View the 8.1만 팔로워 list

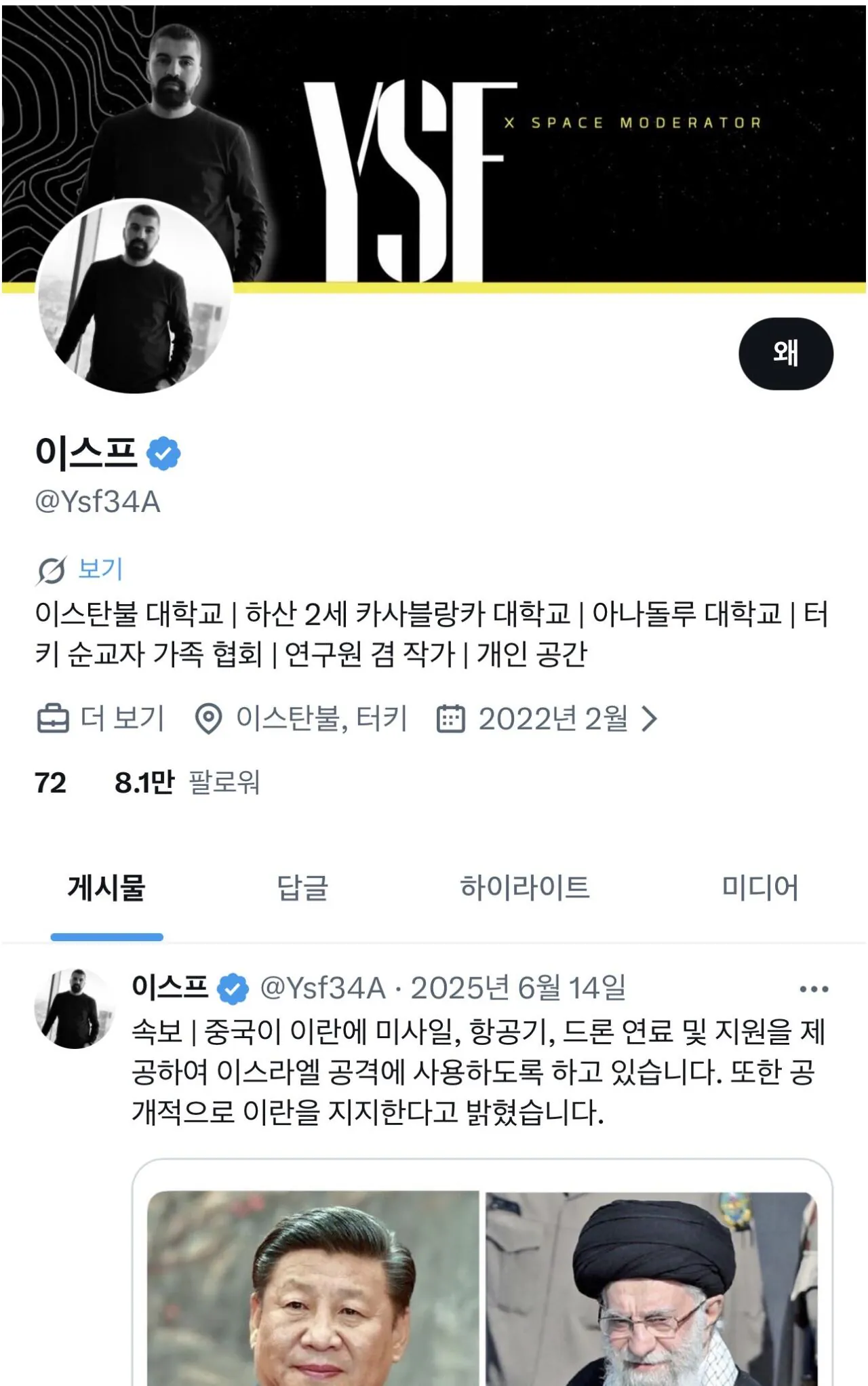pyautogui.click(x=186, y=783)
